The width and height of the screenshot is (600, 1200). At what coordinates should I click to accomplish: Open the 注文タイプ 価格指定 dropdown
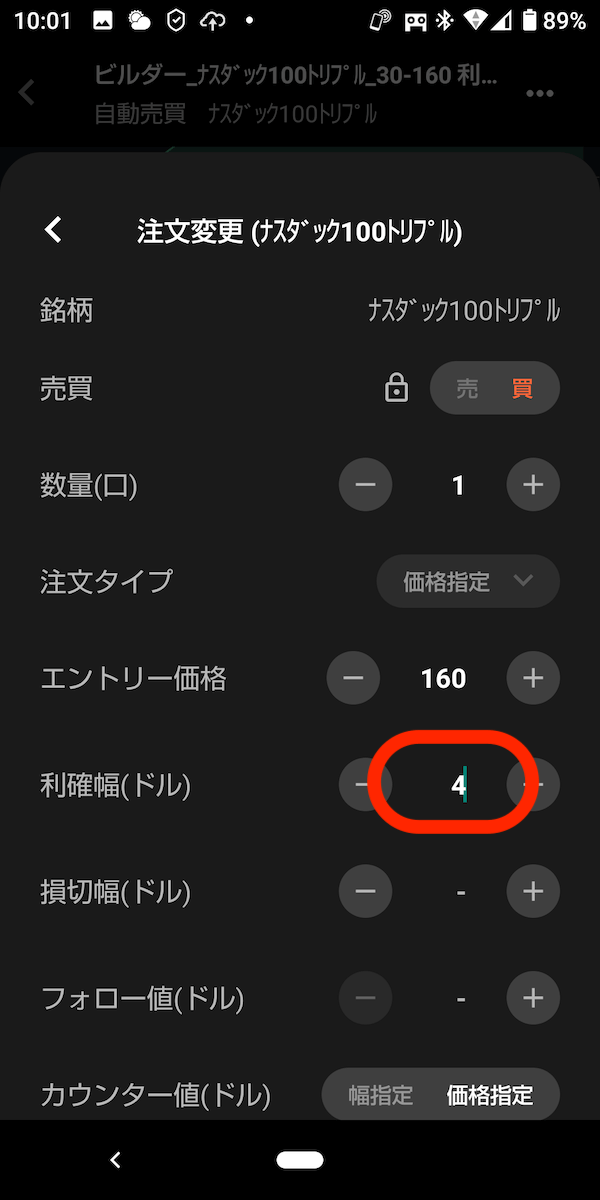click(x=467, y=581)
